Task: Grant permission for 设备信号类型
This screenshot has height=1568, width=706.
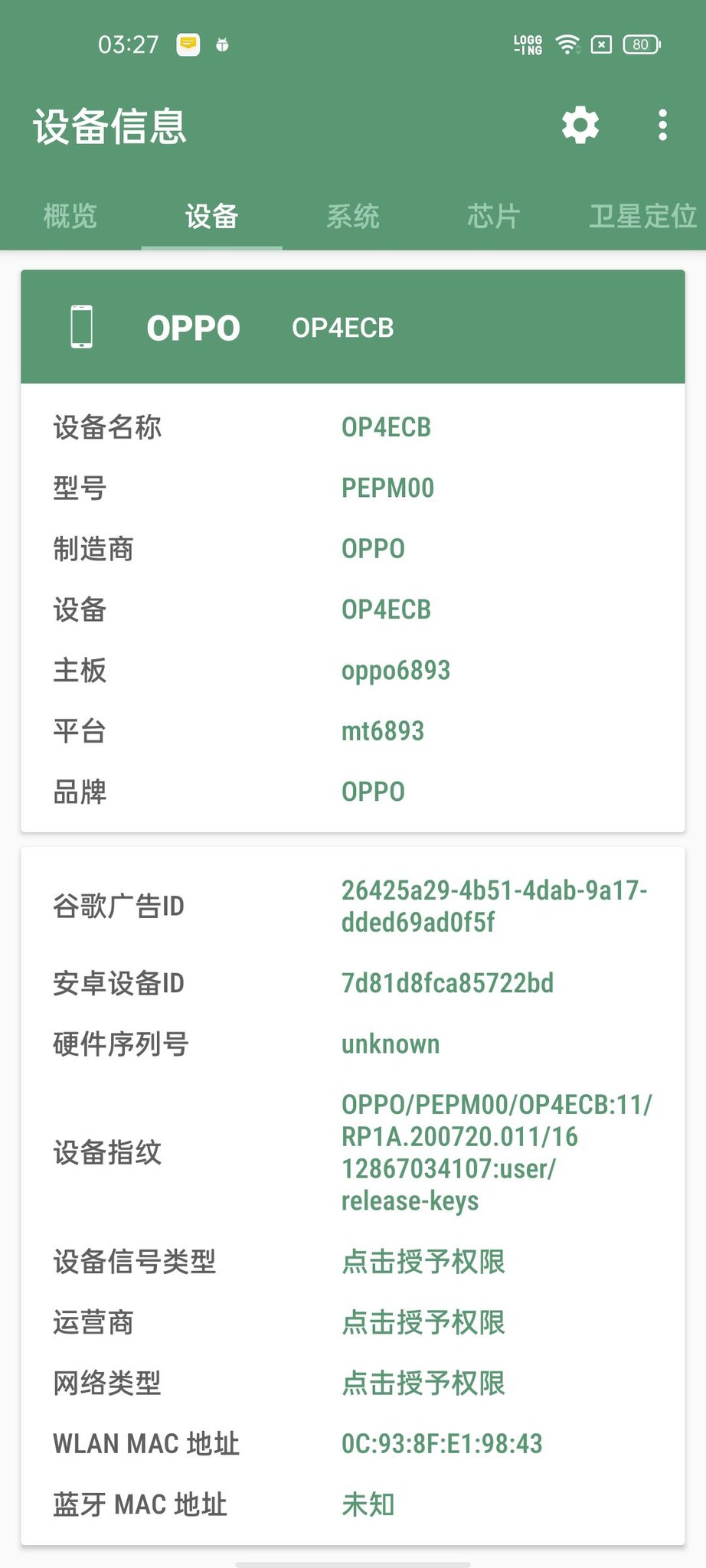Action: tap(423, 1262)
